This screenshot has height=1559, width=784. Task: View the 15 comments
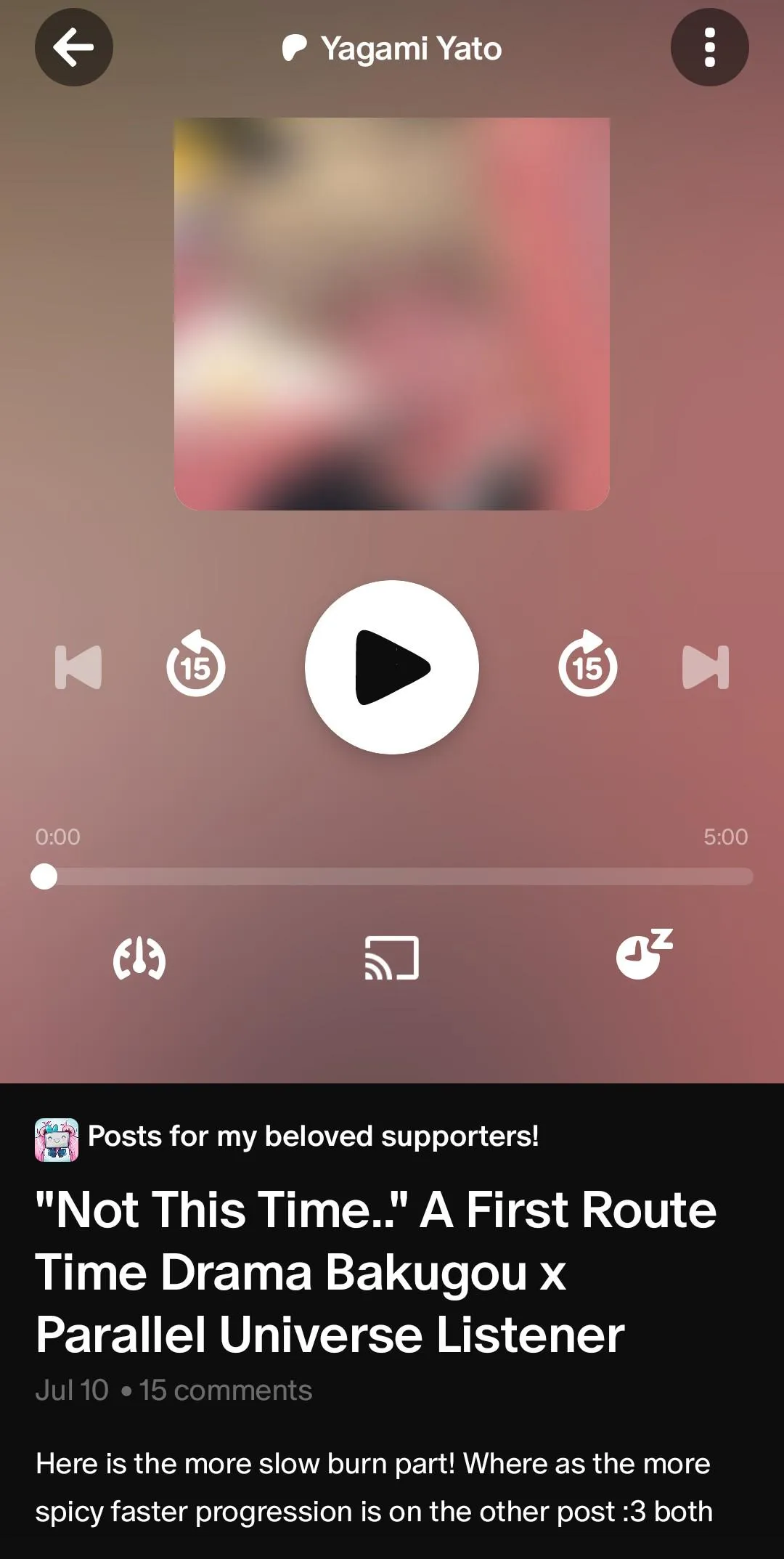[x=225, y=1390]
